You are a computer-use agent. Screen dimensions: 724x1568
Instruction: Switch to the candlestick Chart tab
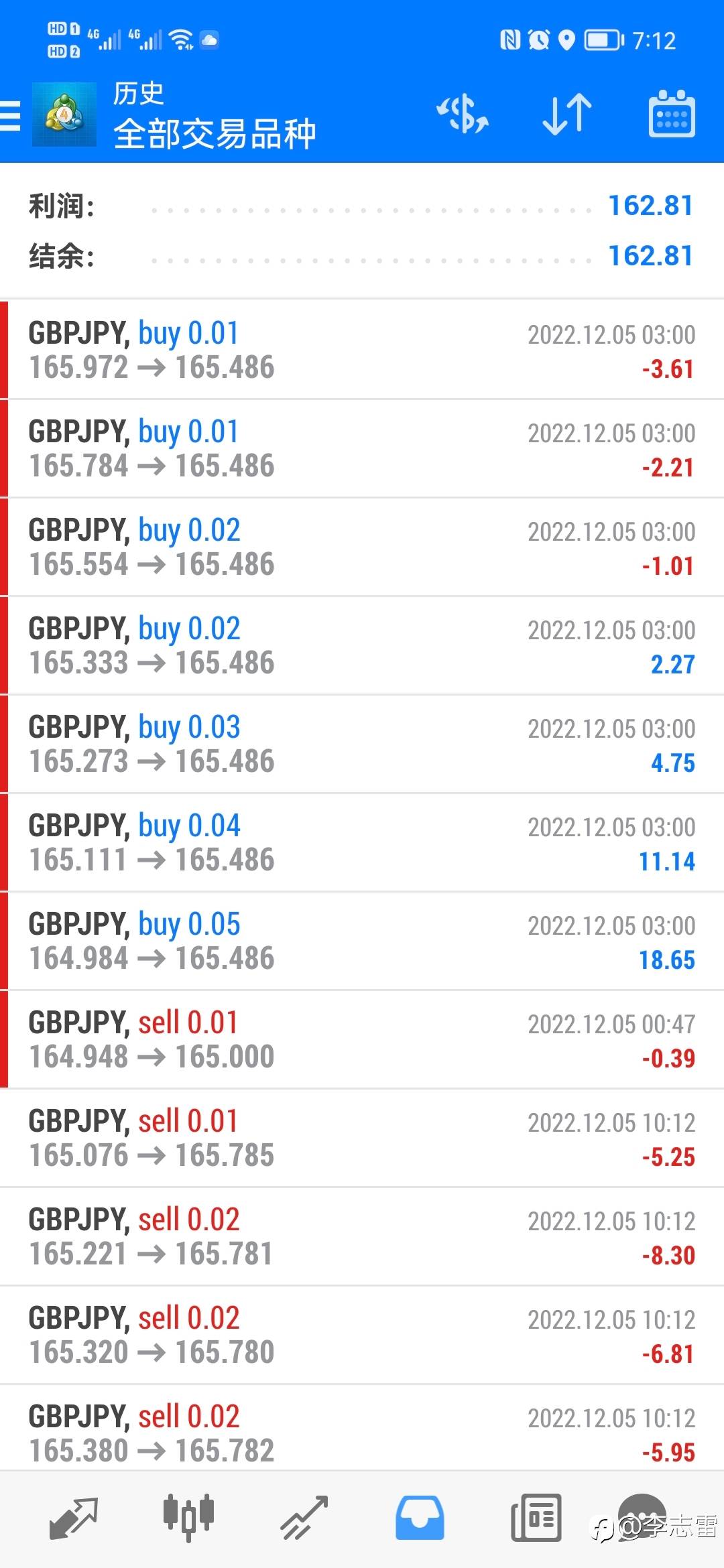(x=188, y=1518)
